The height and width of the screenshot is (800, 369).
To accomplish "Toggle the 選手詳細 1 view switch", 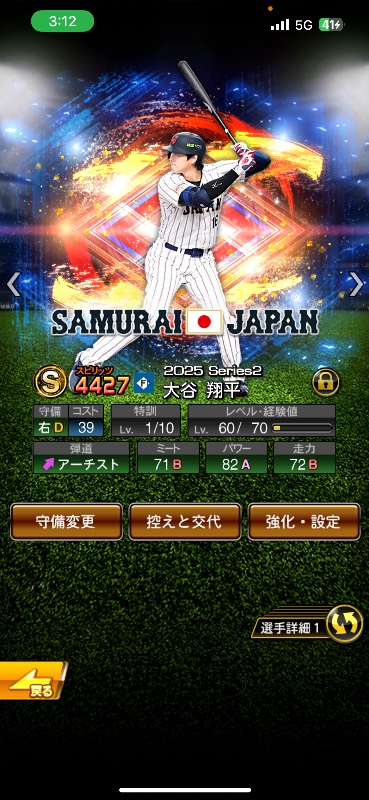I will [x=307, y=623].
